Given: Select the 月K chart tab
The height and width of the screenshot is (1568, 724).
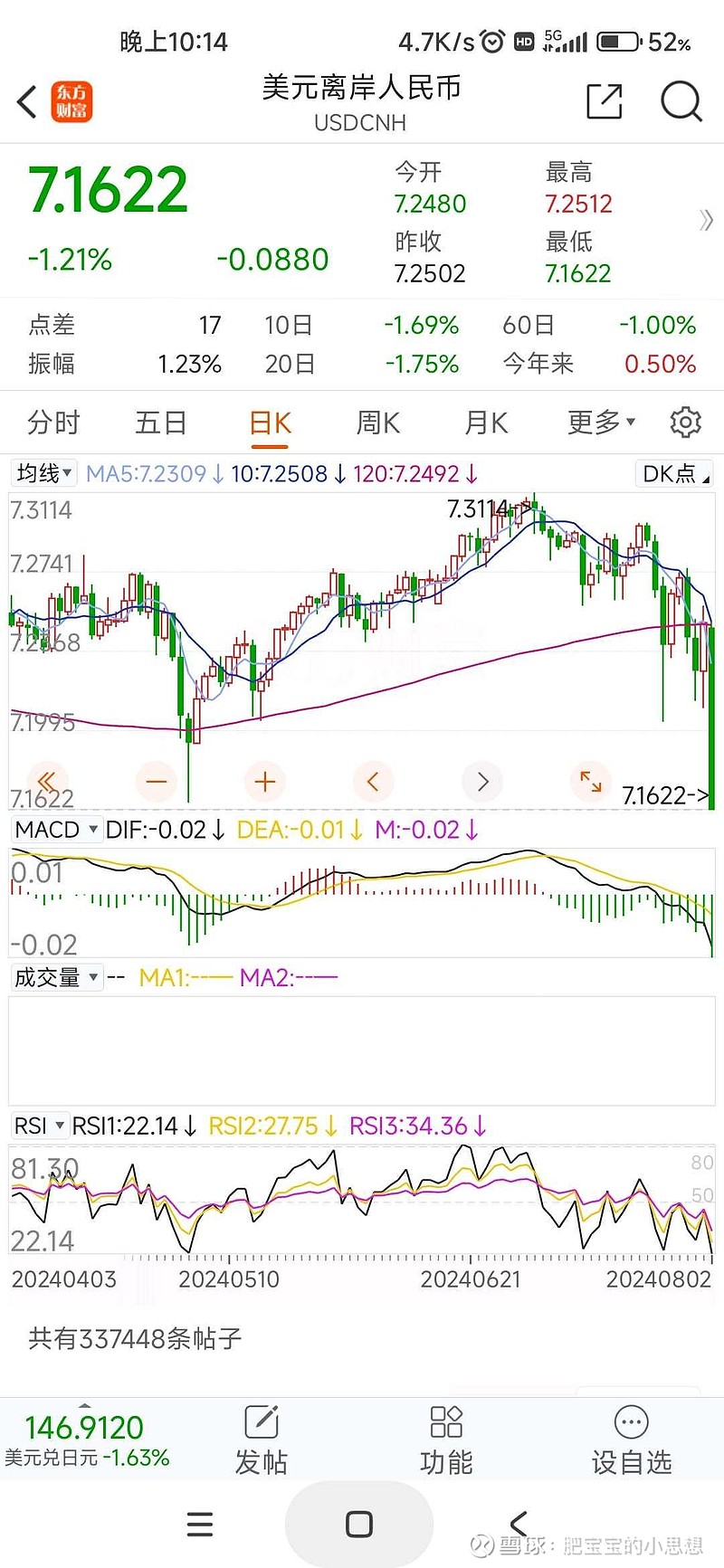Looking at the screenshot, I should pyautogui.click(x=486, y=423).
